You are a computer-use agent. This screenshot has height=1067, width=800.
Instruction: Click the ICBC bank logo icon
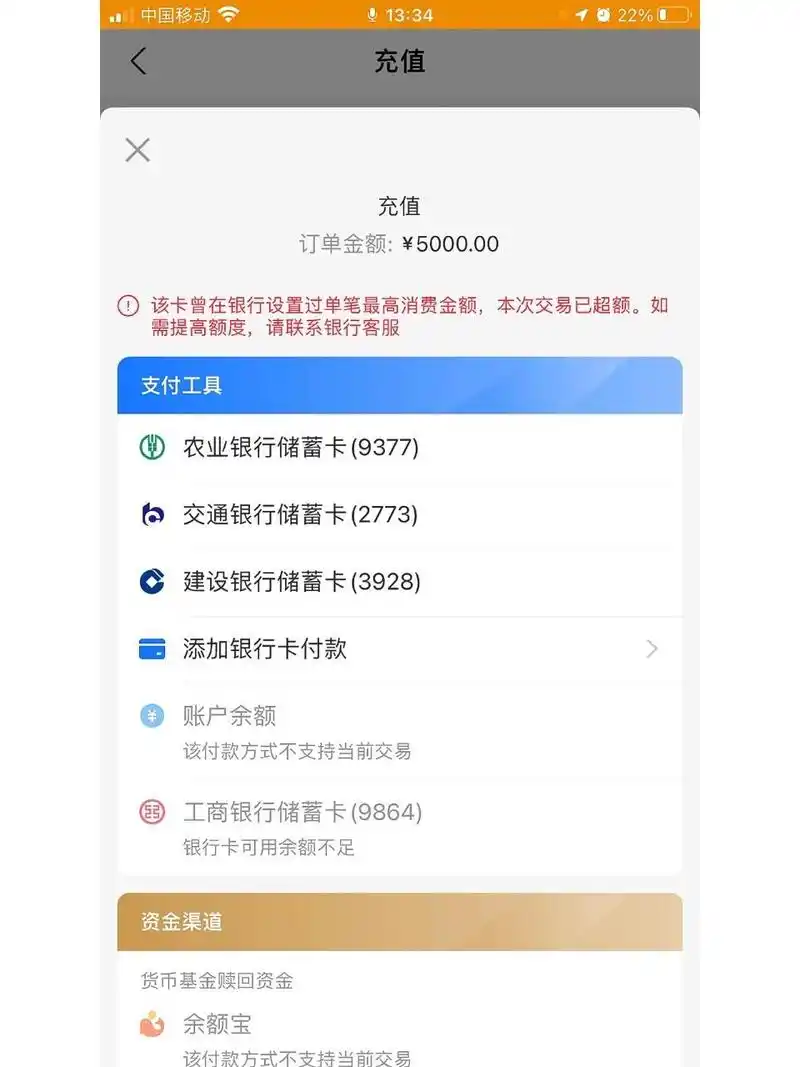point(151,812)
